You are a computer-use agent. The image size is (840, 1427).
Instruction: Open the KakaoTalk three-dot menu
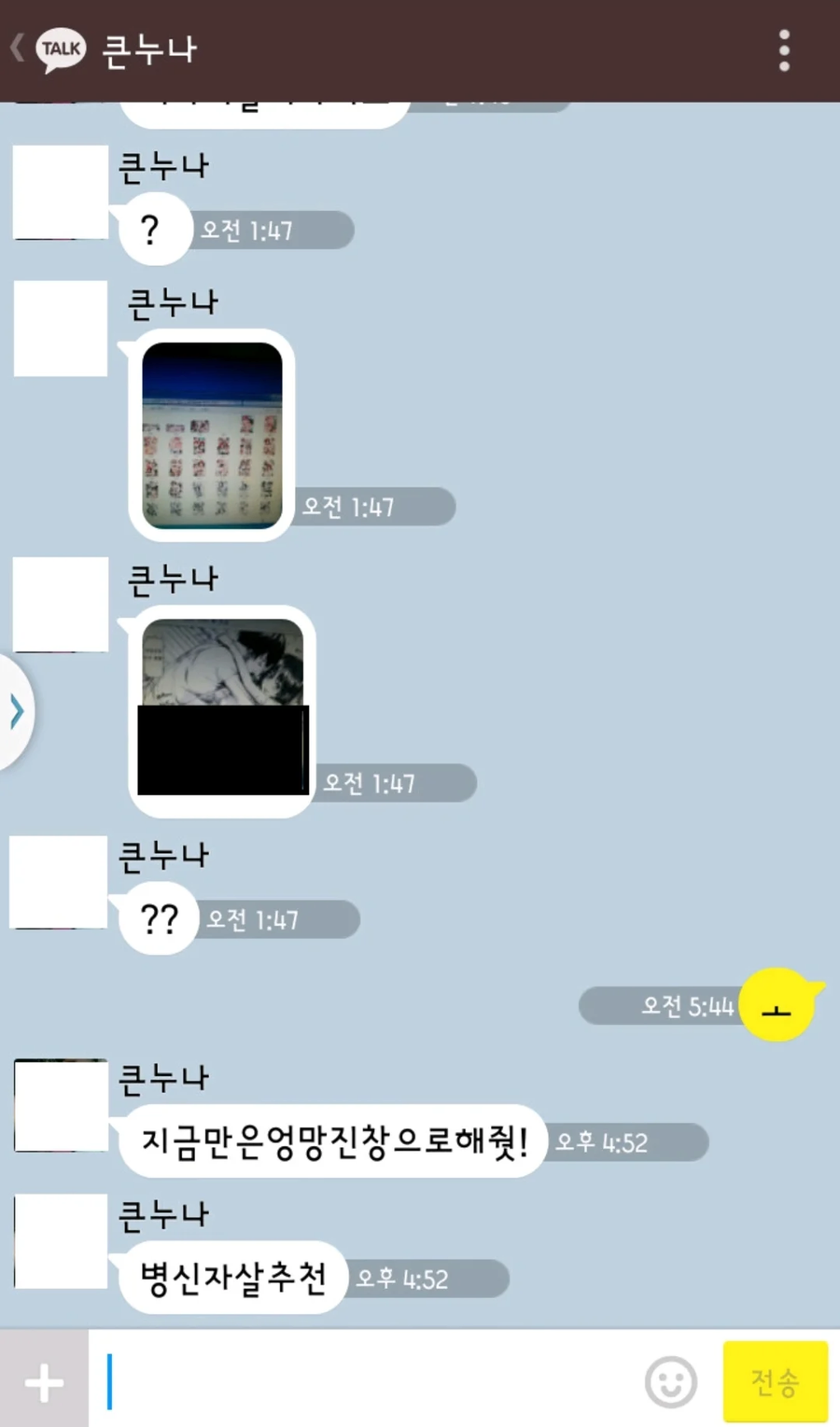coord(784,49)
